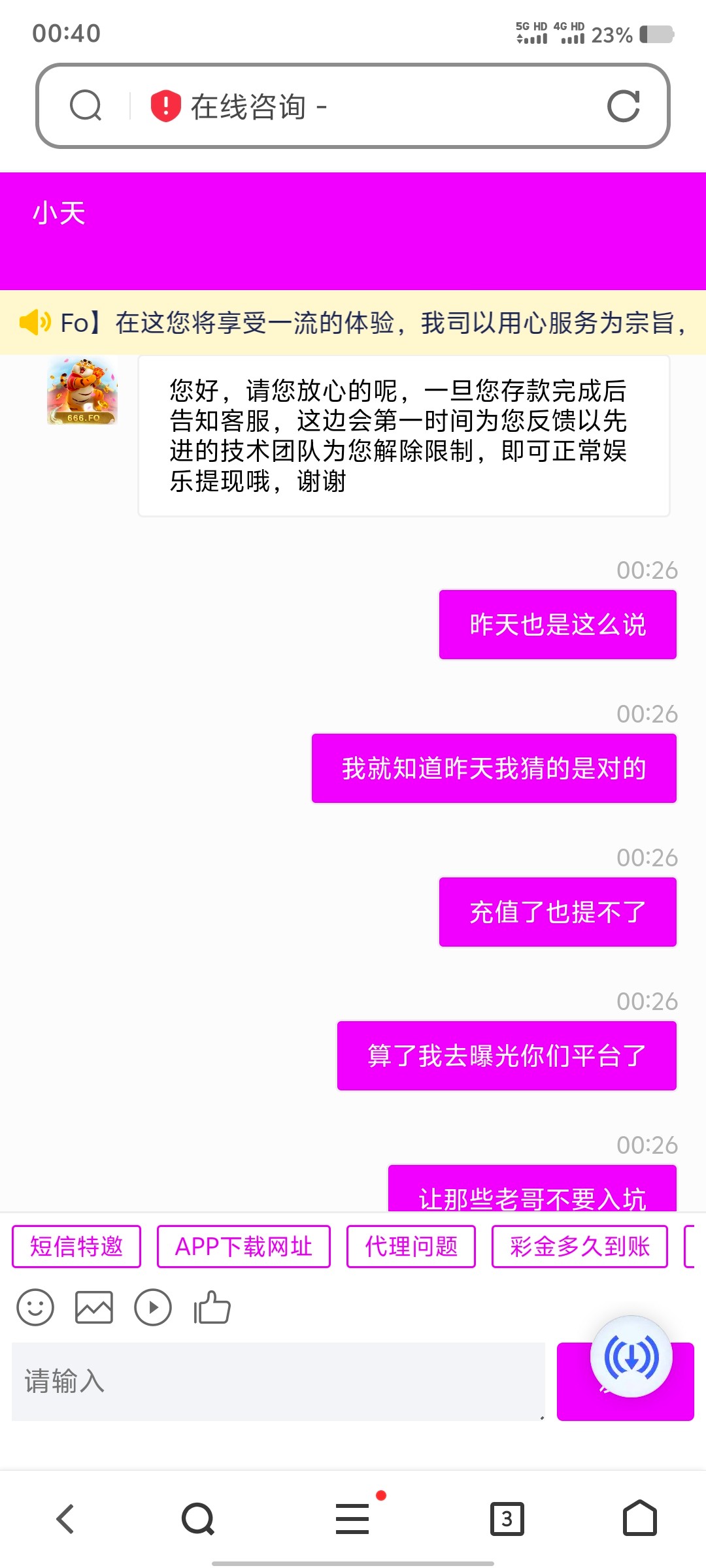Choose the 彩金多久到账 quick reply
Image resolution: width=706 pixels, height=1568 pixels.
pyautogui.click(x=579, y=1246)
